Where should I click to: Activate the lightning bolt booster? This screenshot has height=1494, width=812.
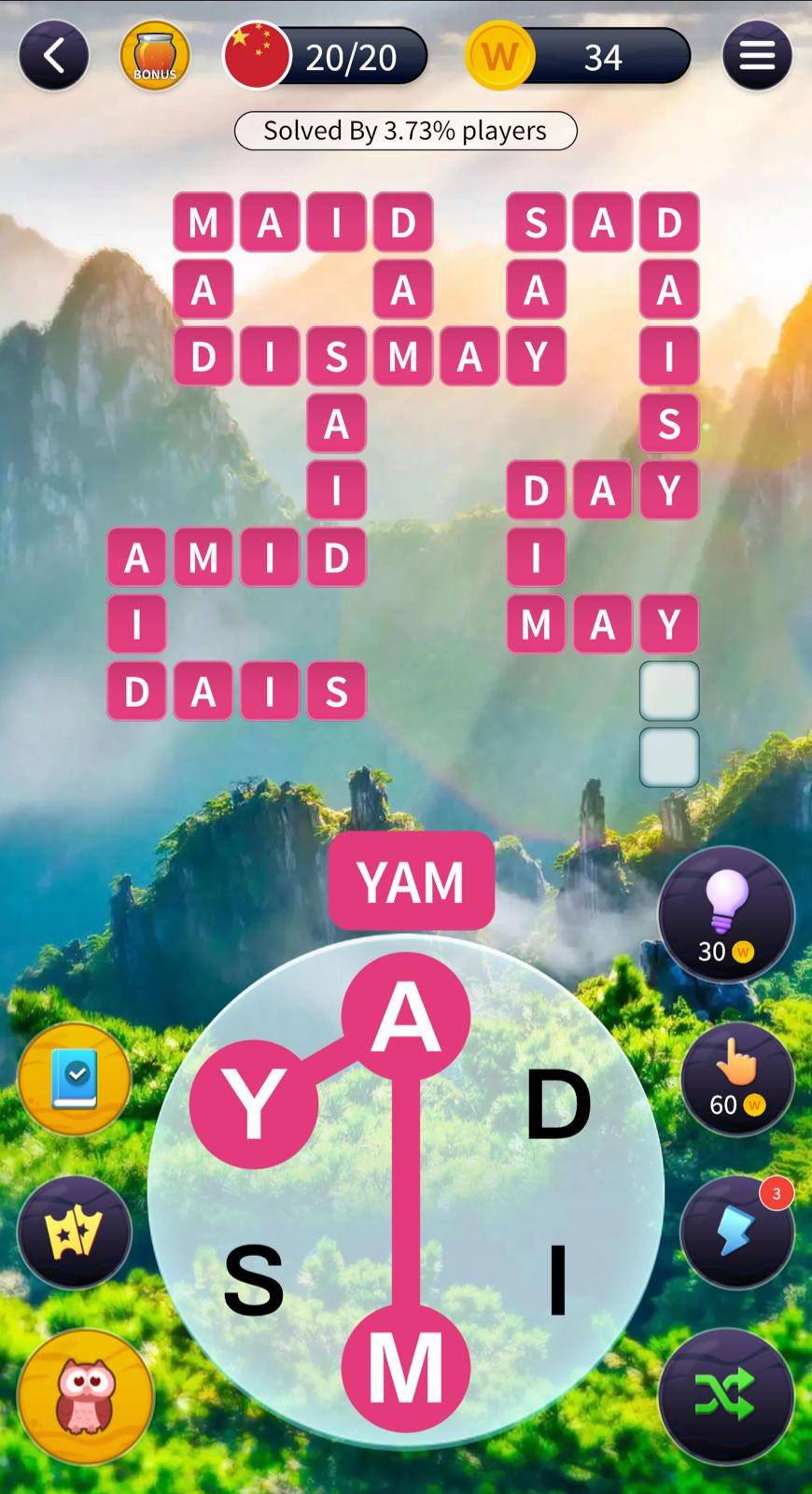pyautogui.click(x=736, y=1233)
